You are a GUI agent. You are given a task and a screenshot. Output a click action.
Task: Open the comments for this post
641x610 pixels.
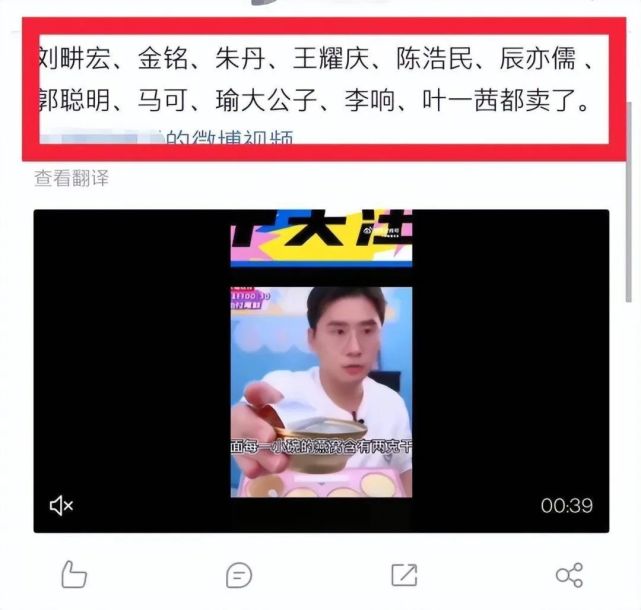[239, 575]
